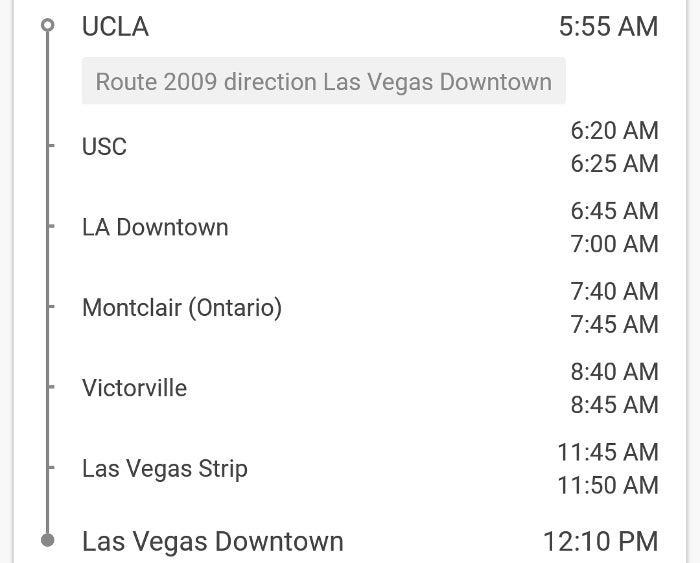700x563 pixels.
Task: Open Route 2009 direction Las Vegas Downtown
Action: pos(323,81)
